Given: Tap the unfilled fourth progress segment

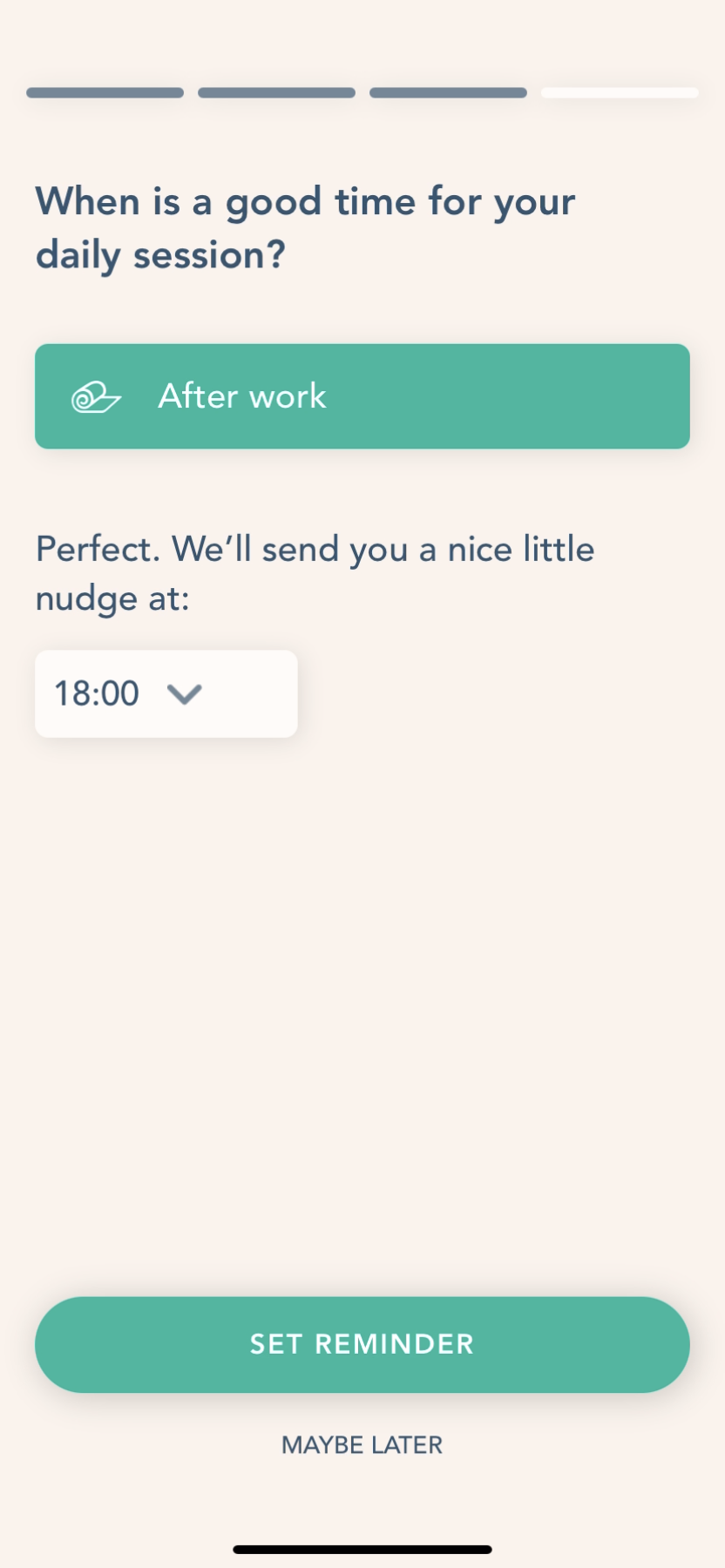Looking at the screenshot, I should 620,92.
